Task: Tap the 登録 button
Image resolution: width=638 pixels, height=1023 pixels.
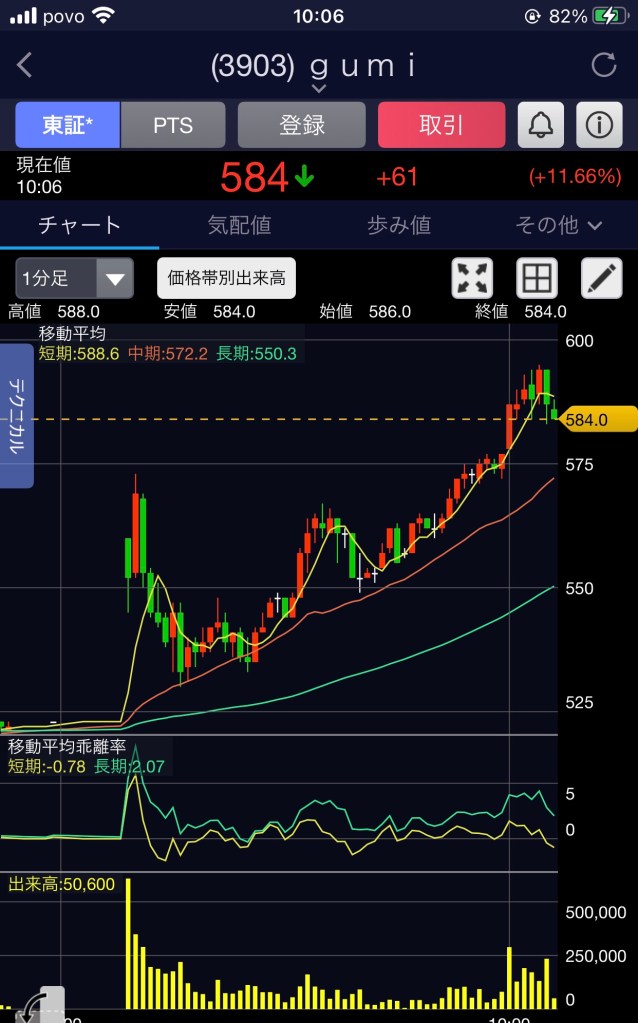Action: coord(301,125)
